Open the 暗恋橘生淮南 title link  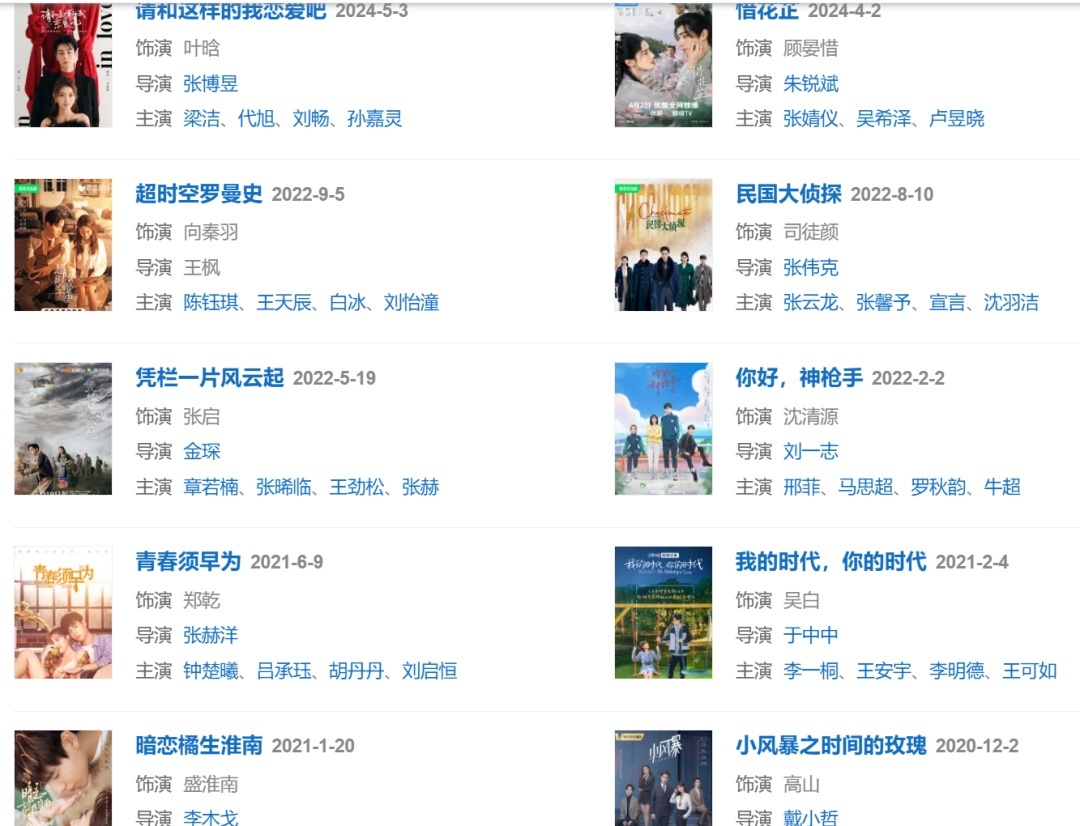pyautogui.click(x=199, y=746)
